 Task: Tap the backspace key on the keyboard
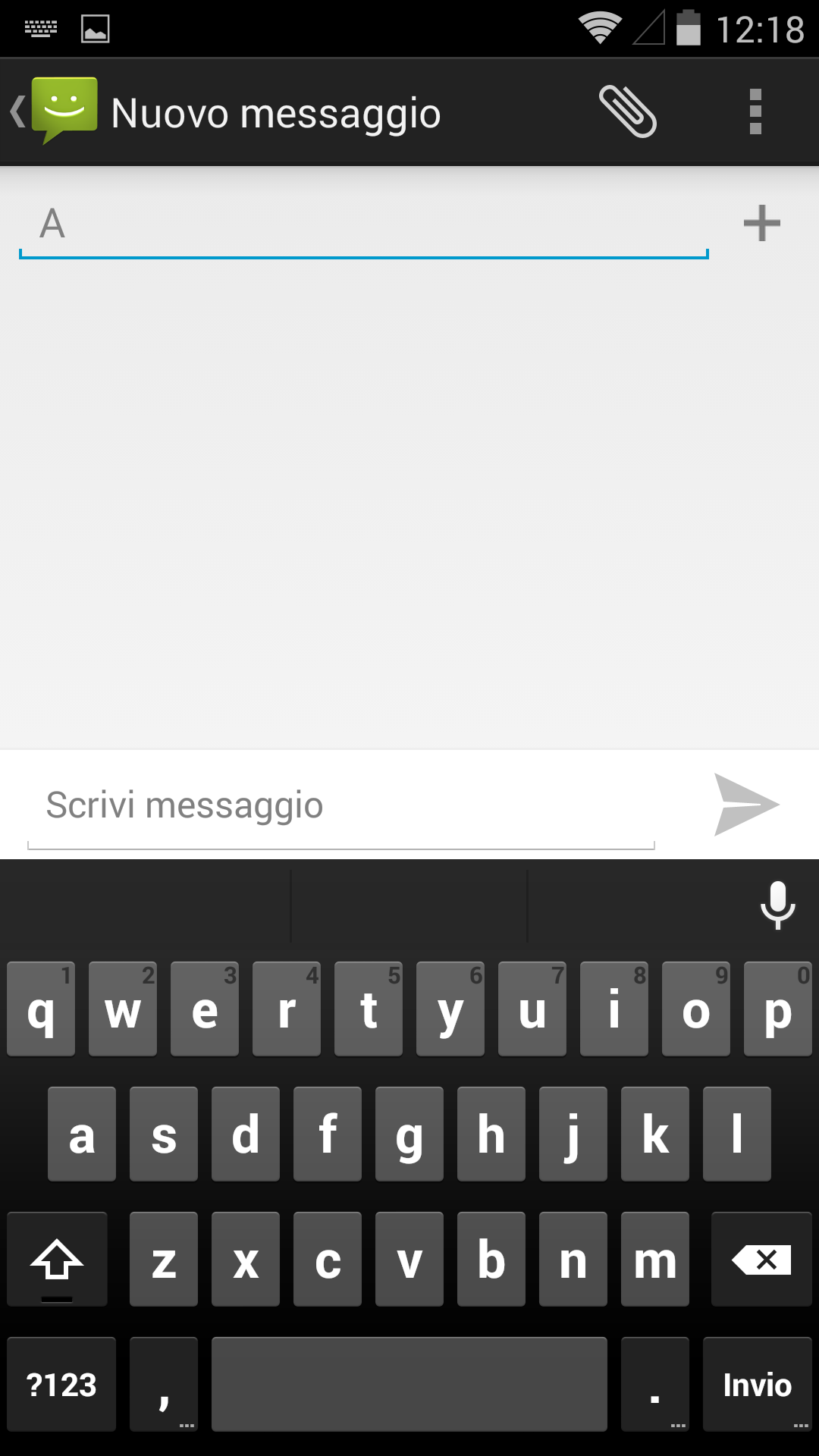point(761,1259)
